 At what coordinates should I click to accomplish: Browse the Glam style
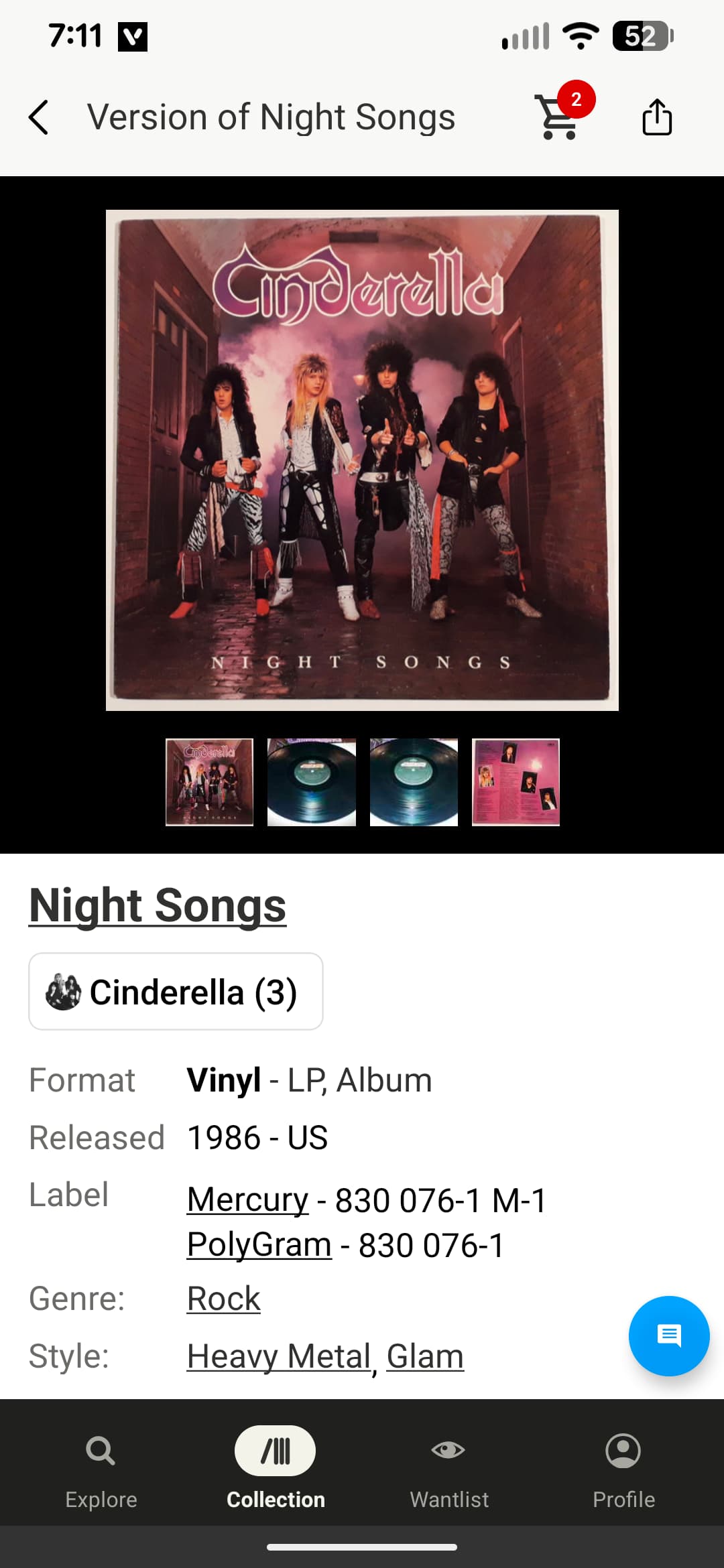[x=425, y=1356]
